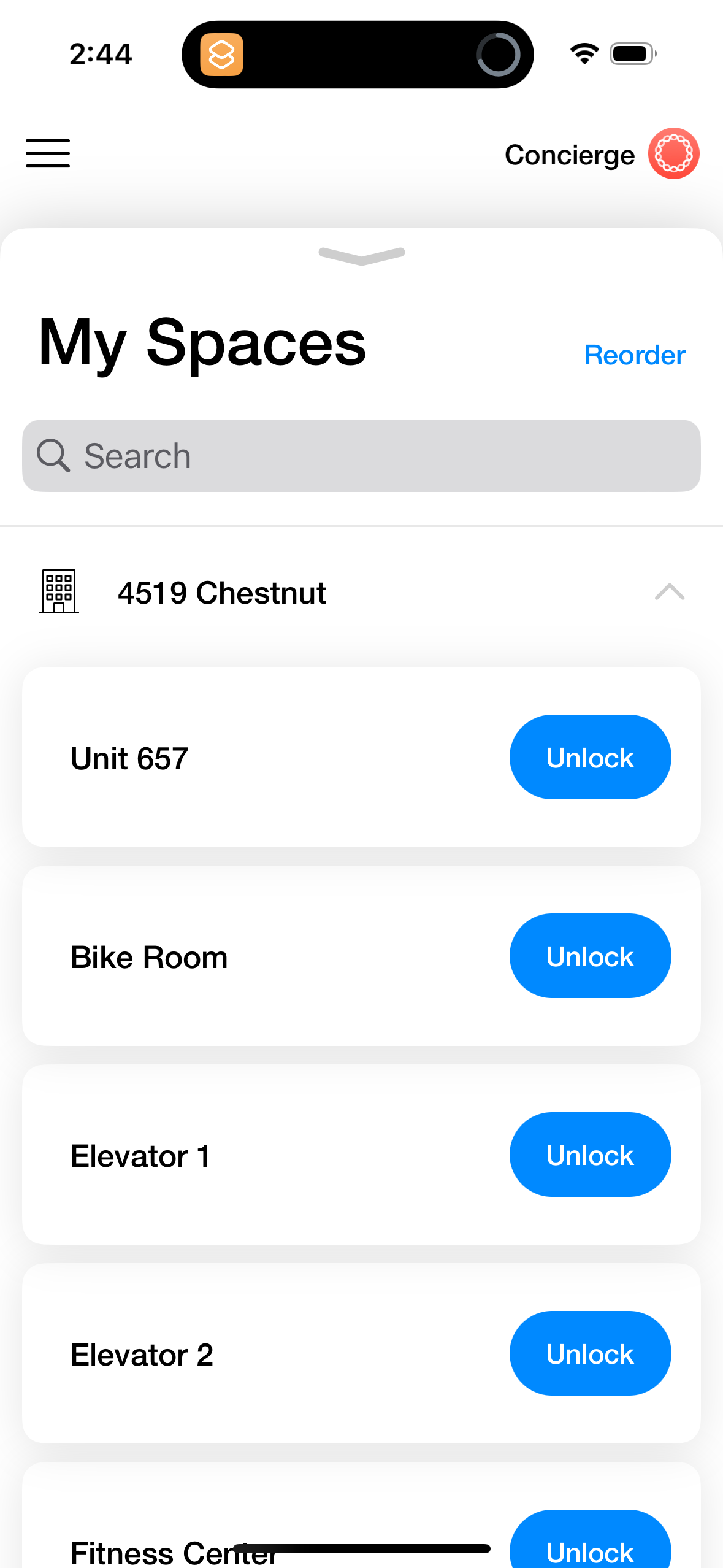Unlock Elevator 2
Screen dimensions: 723x1568
tap(590, 1353)
